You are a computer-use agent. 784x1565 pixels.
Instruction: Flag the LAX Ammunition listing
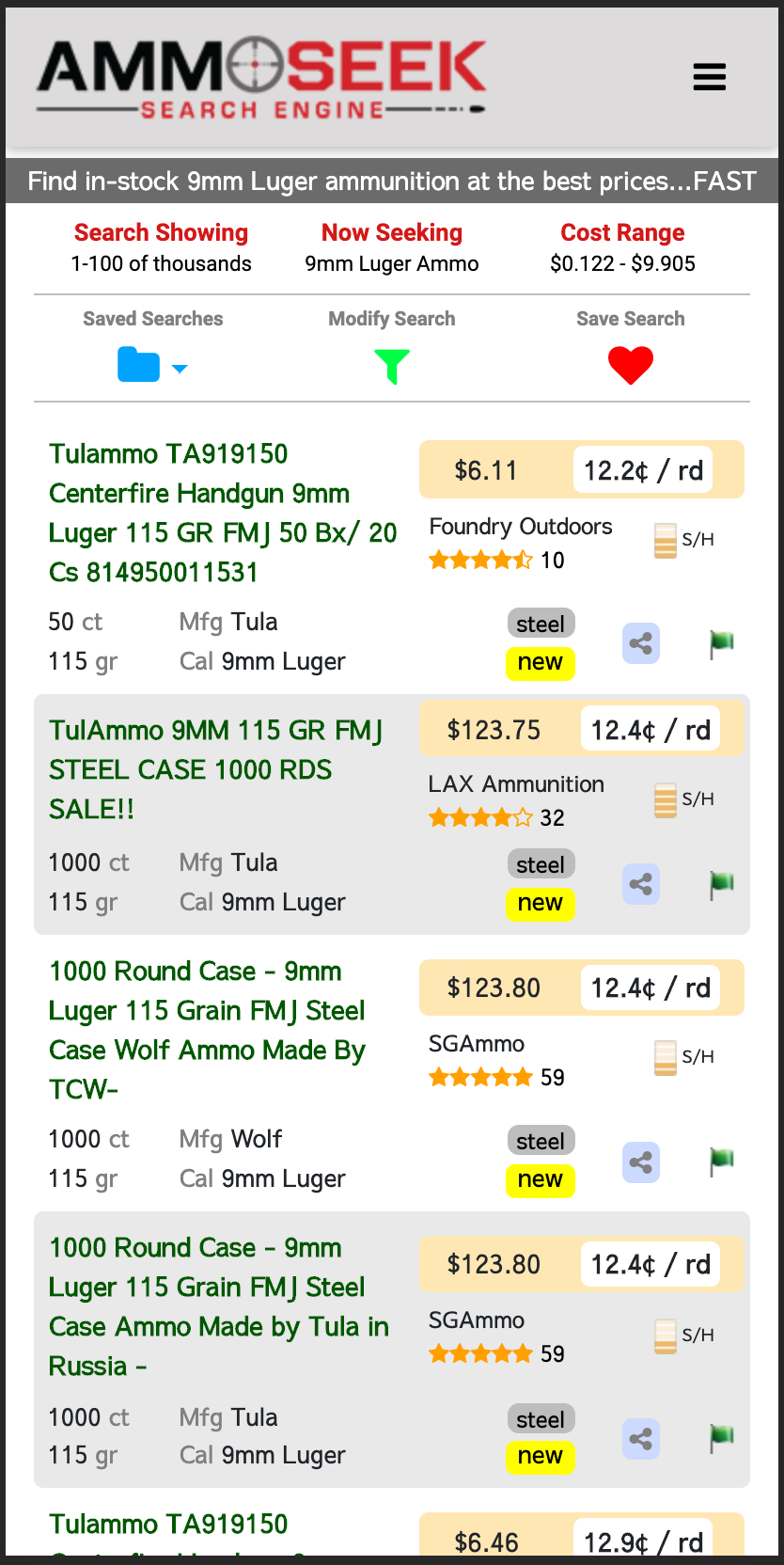click(x=721, y=884)
